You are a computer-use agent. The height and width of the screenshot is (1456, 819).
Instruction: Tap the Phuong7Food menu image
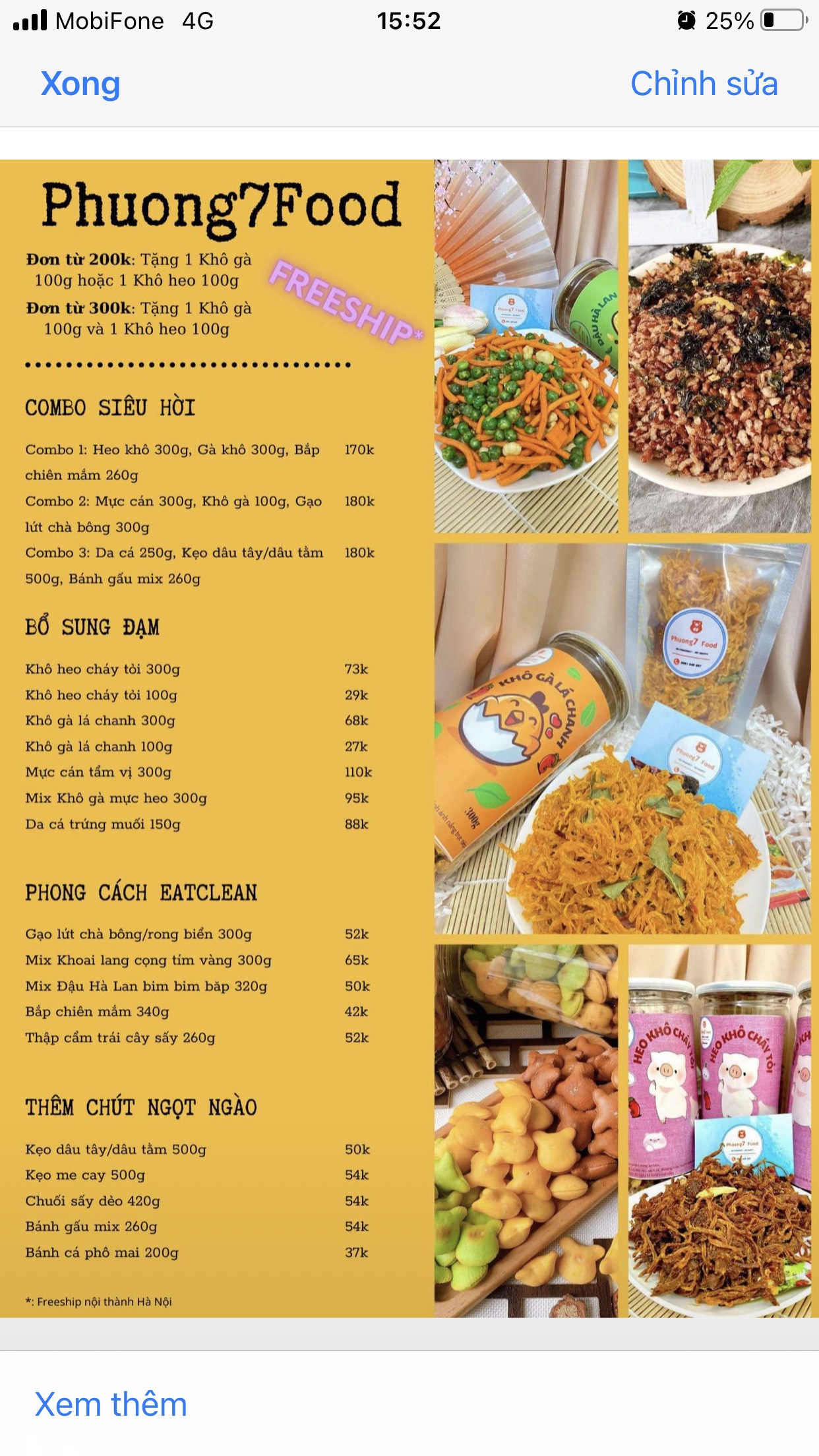tap(409, 739)
